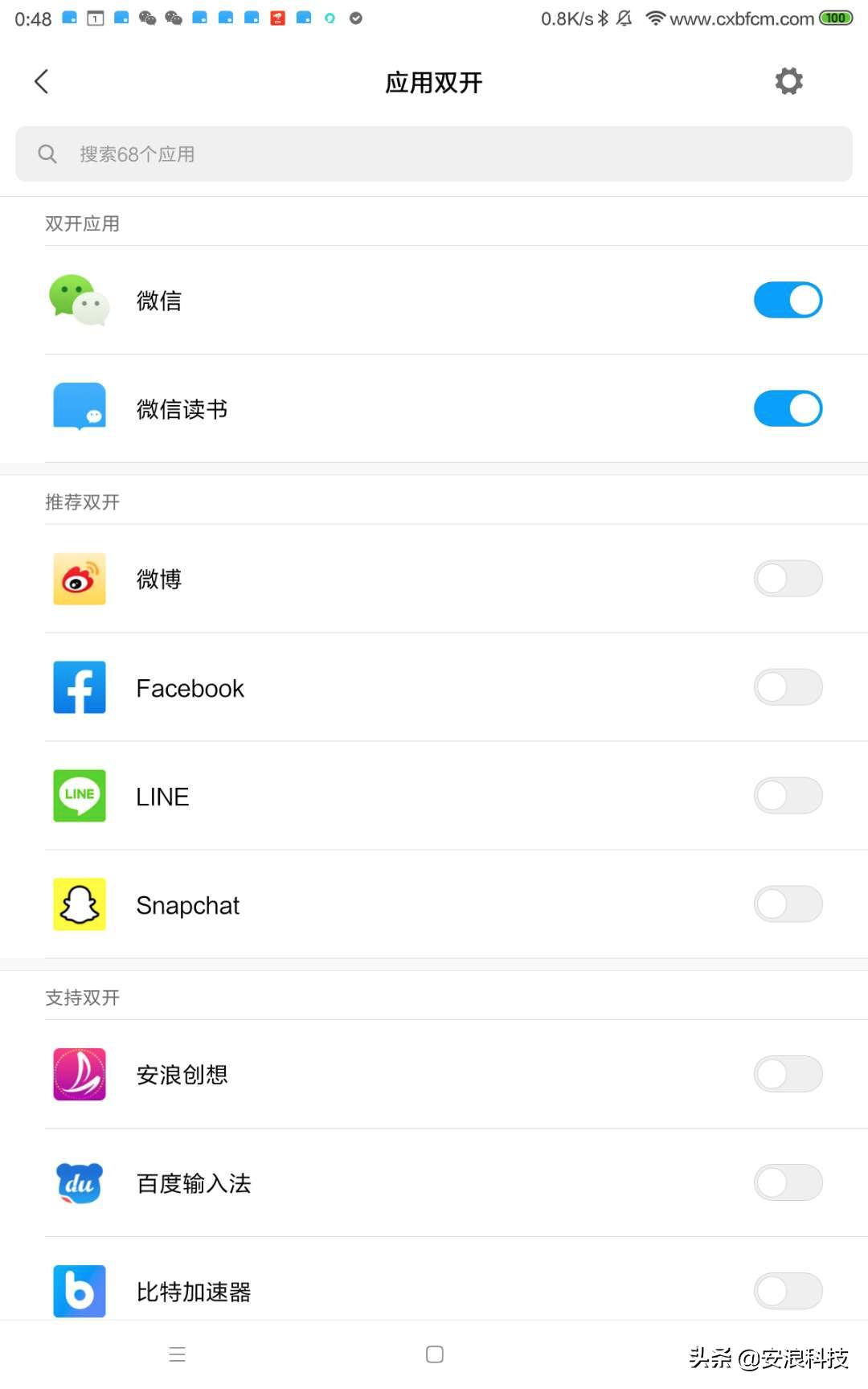Switch on LINE dual app
The width and height of the screenshot is (868, 1389).
[x=788, y=796]
